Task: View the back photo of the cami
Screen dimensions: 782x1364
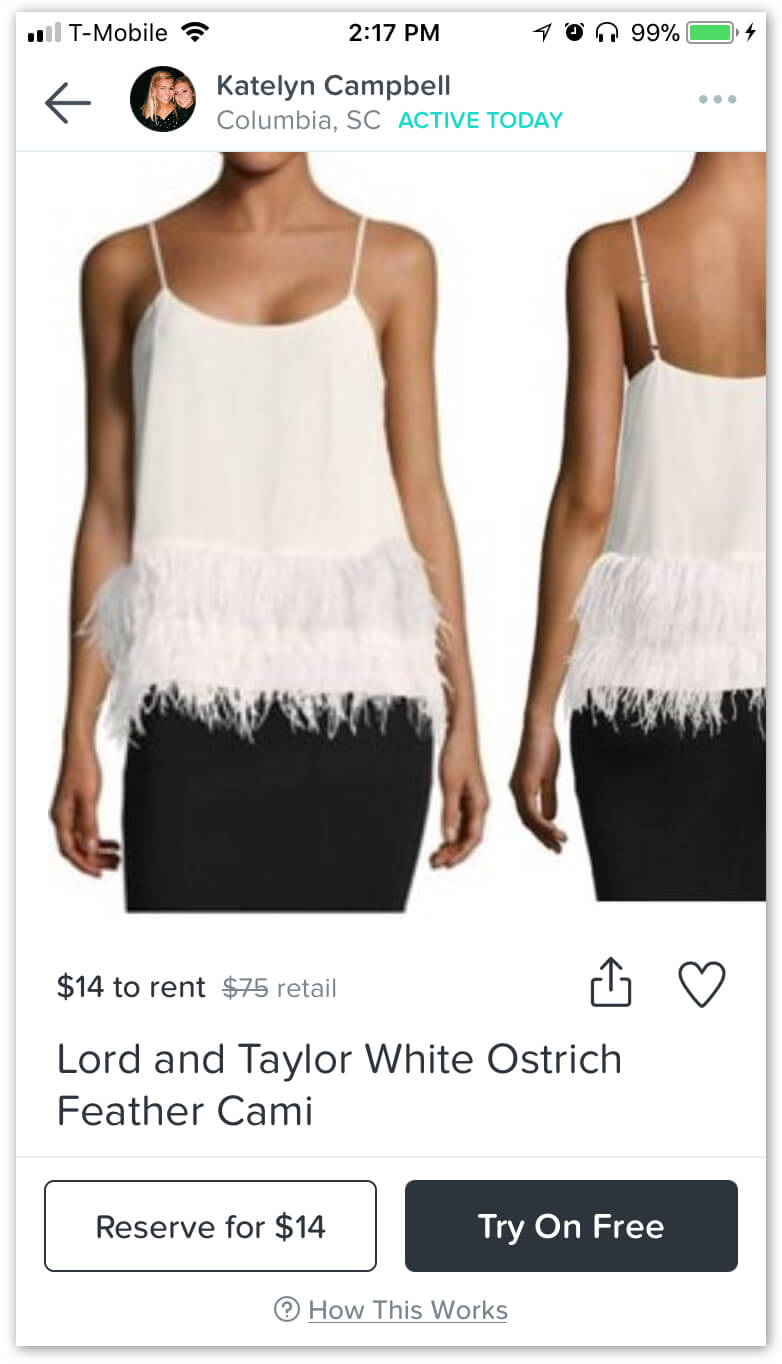Action: tap(660, 530)
